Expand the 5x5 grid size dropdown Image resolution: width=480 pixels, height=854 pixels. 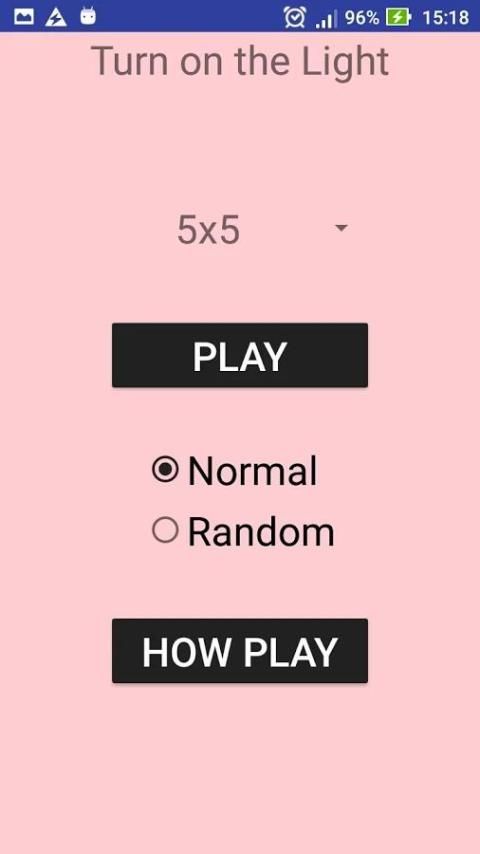[x=262, y=229]
